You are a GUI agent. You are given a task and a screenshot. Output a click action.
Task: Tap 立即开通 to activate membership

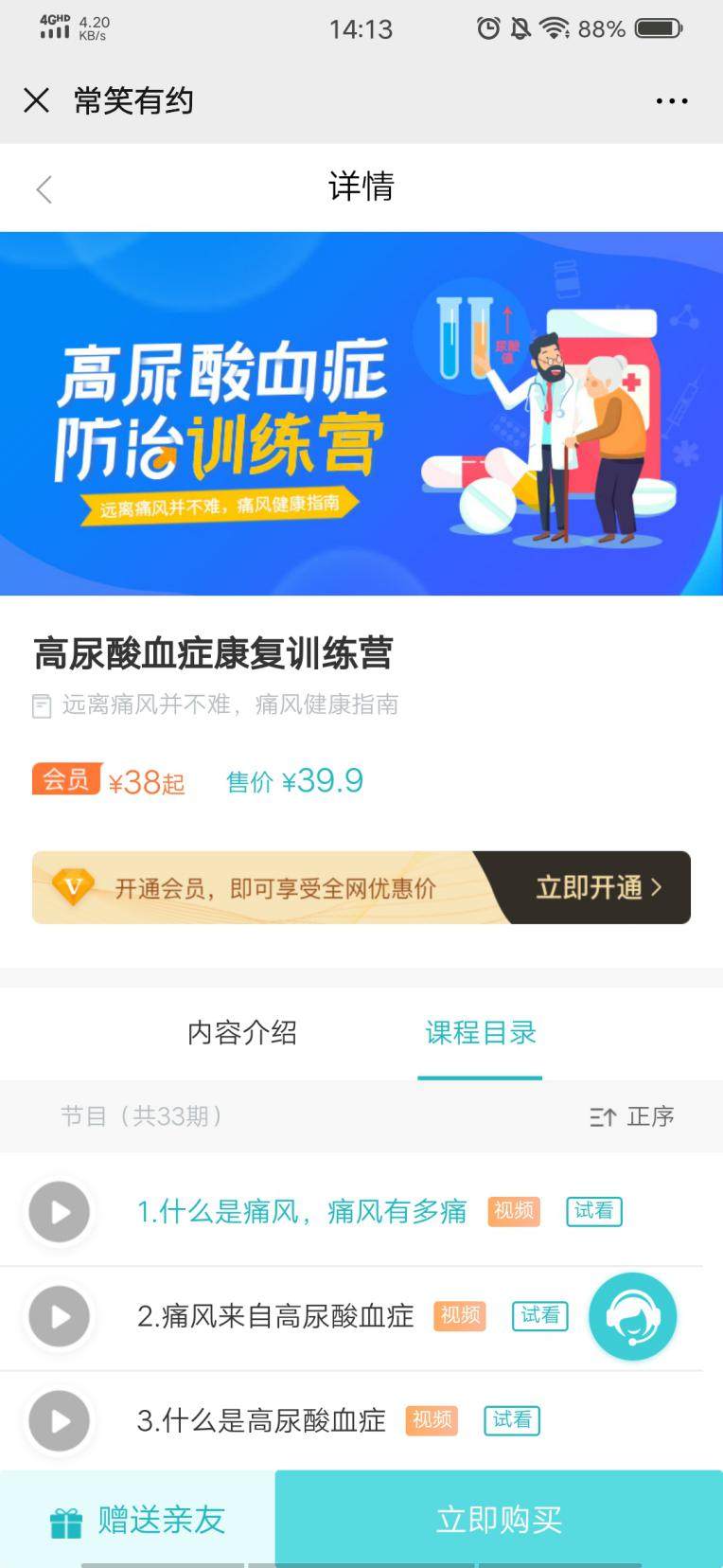597,887
